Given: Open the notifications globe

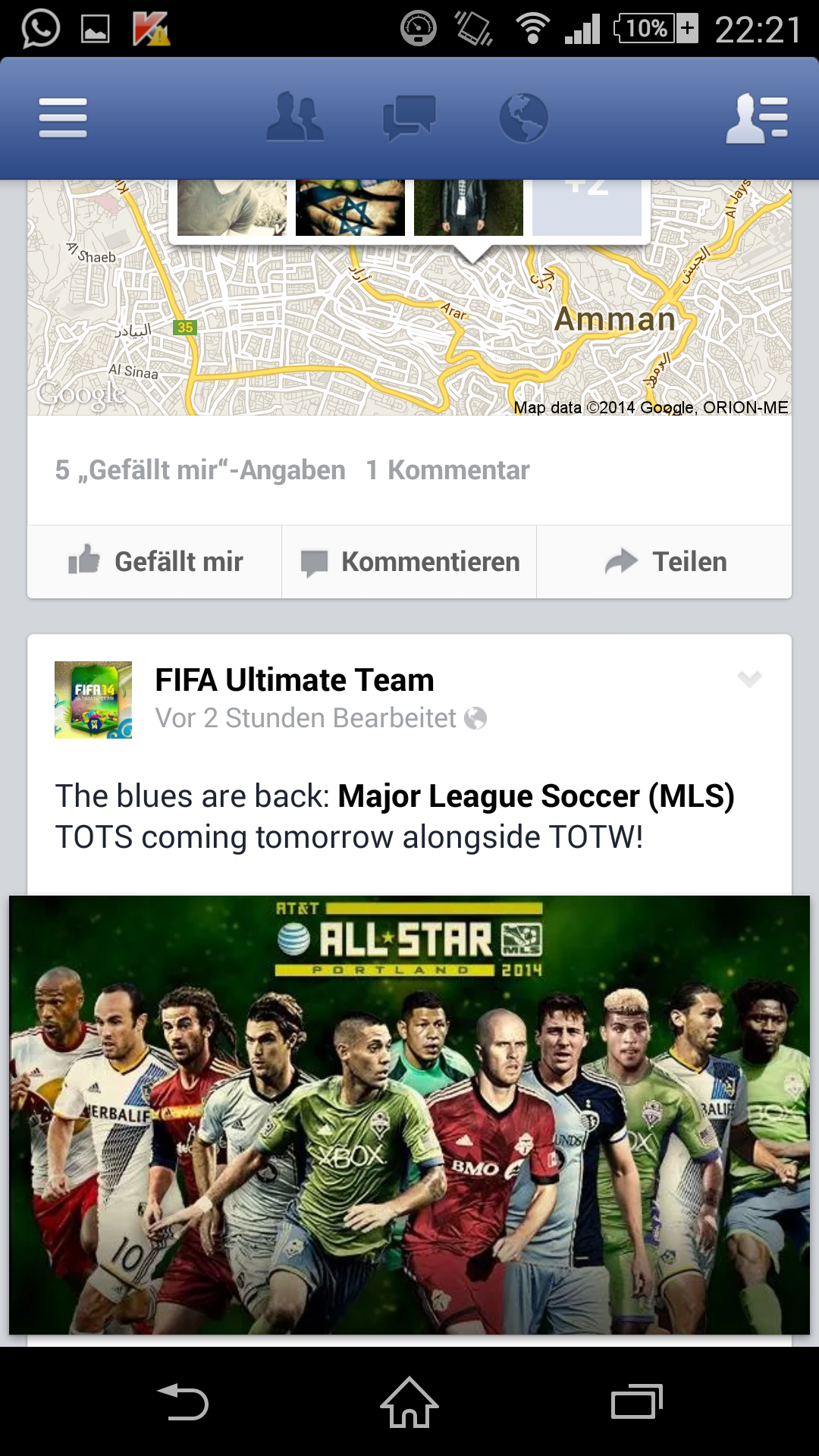Looking at the screenshot, I should click(523, 118).
